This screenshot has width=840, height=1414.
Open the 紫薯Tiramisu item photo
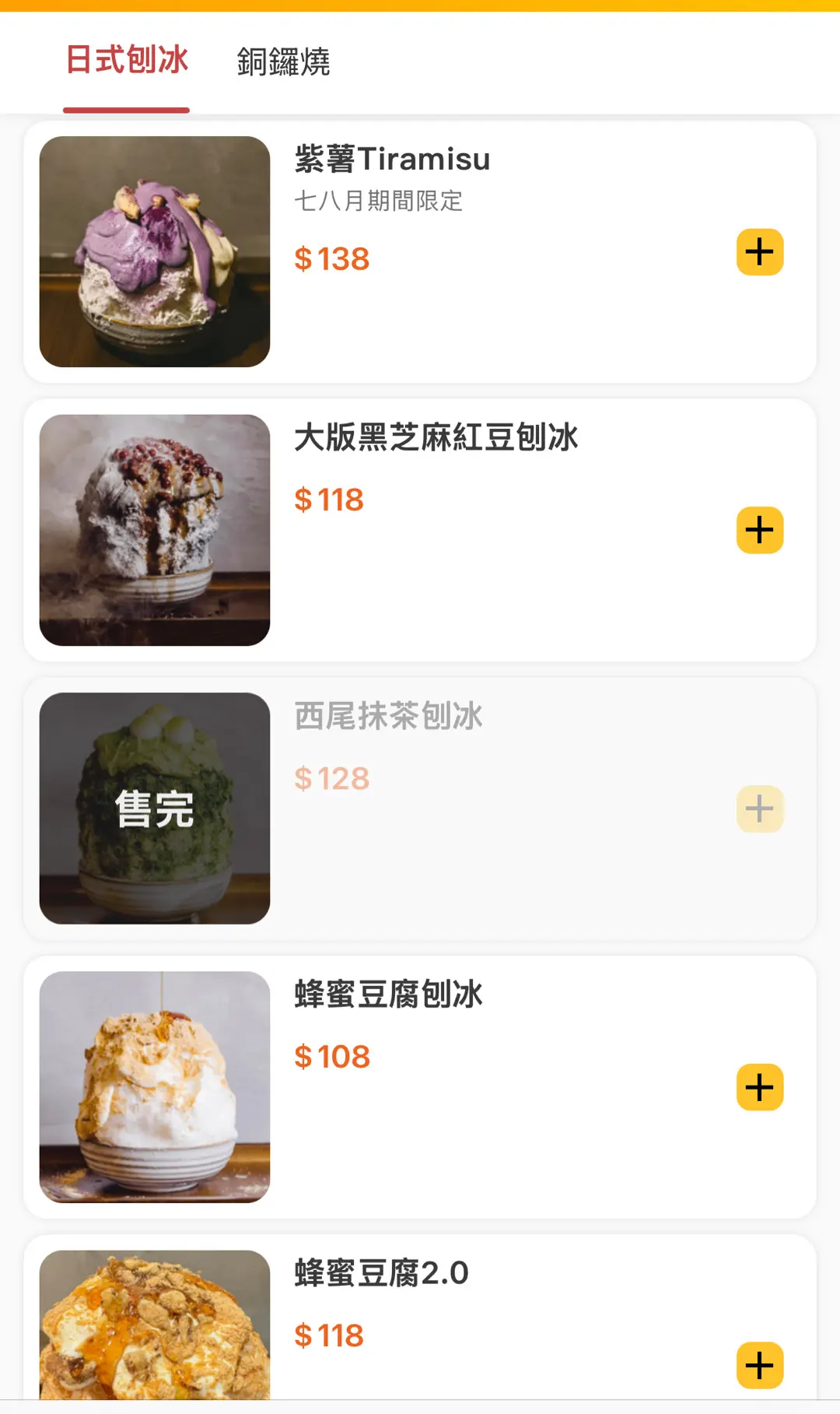[x=155, y=251]
